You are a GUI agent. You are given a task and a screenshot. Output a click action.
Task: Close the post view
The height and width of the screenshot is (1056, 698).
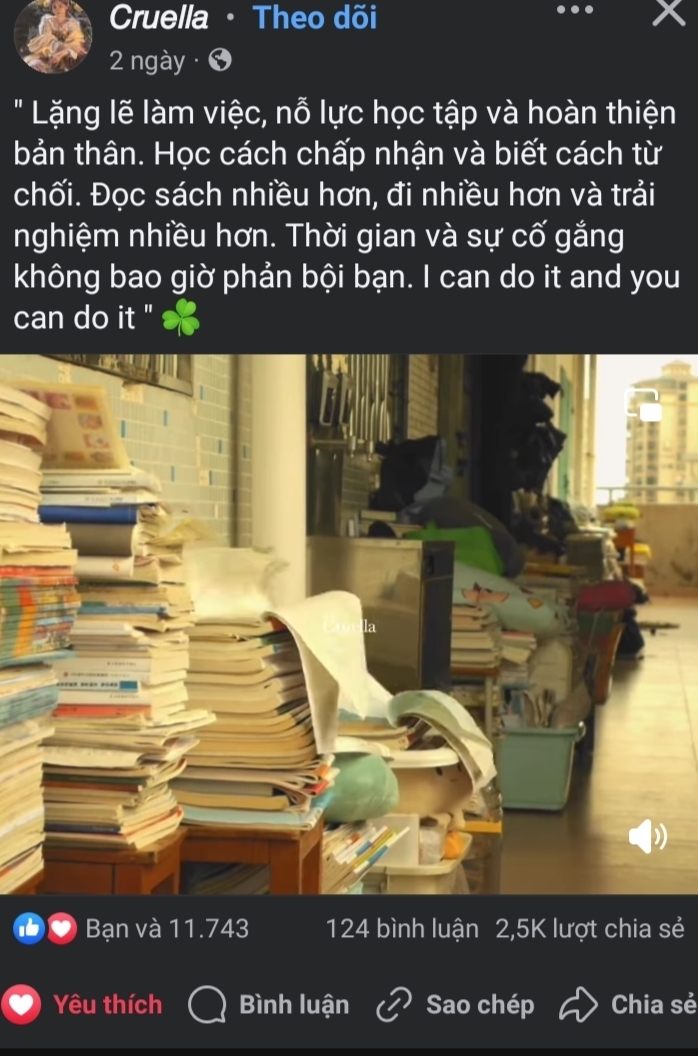click(x=668, y=12)
